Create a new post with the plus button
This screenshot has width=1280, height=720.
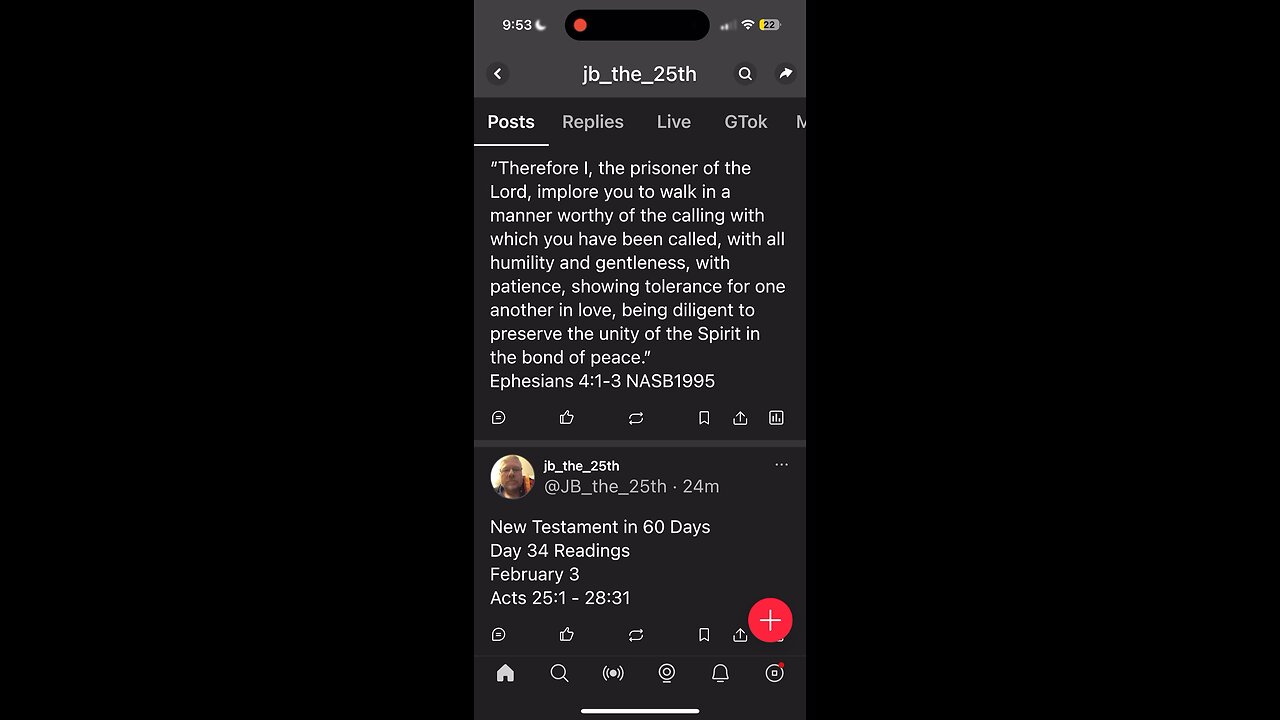[770, 620]
